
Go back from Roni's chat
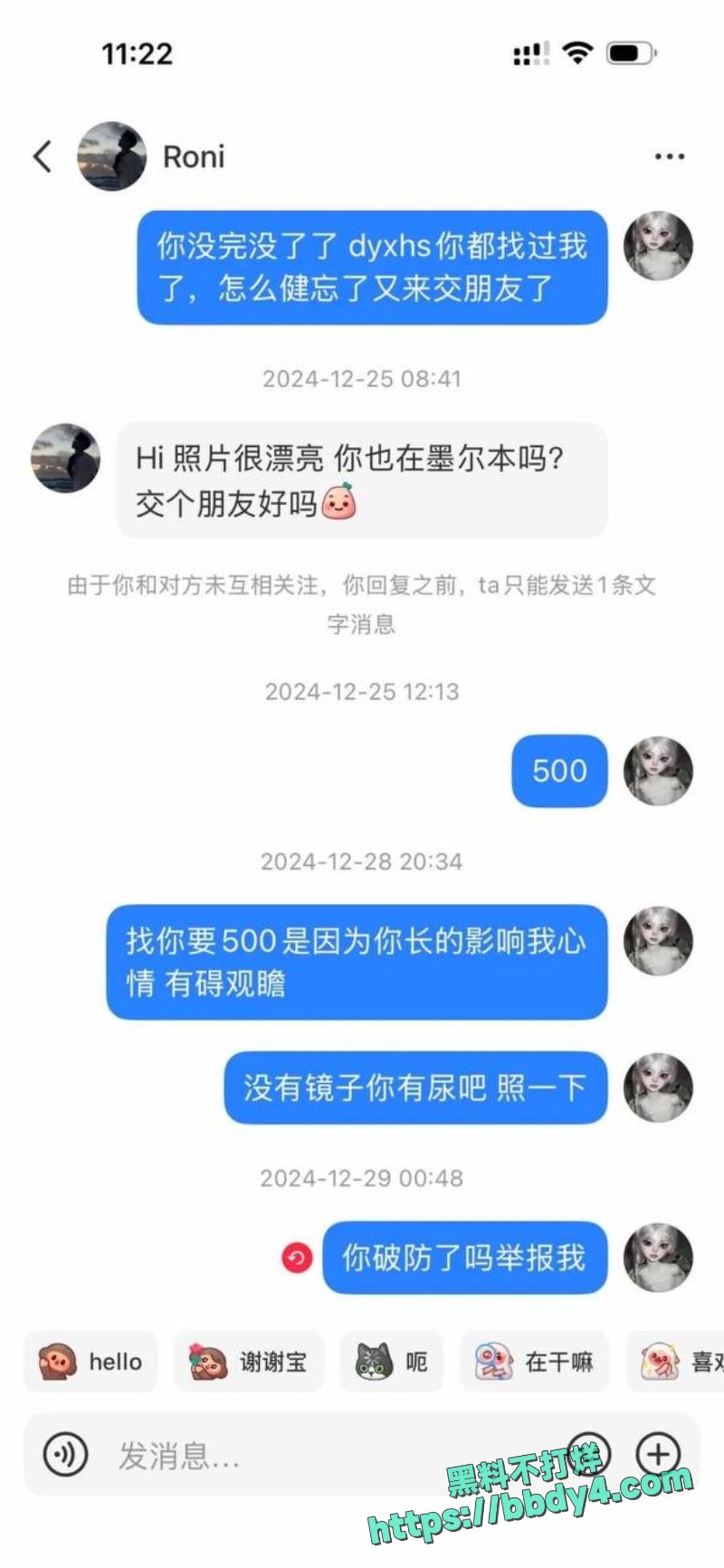(43, 157)
